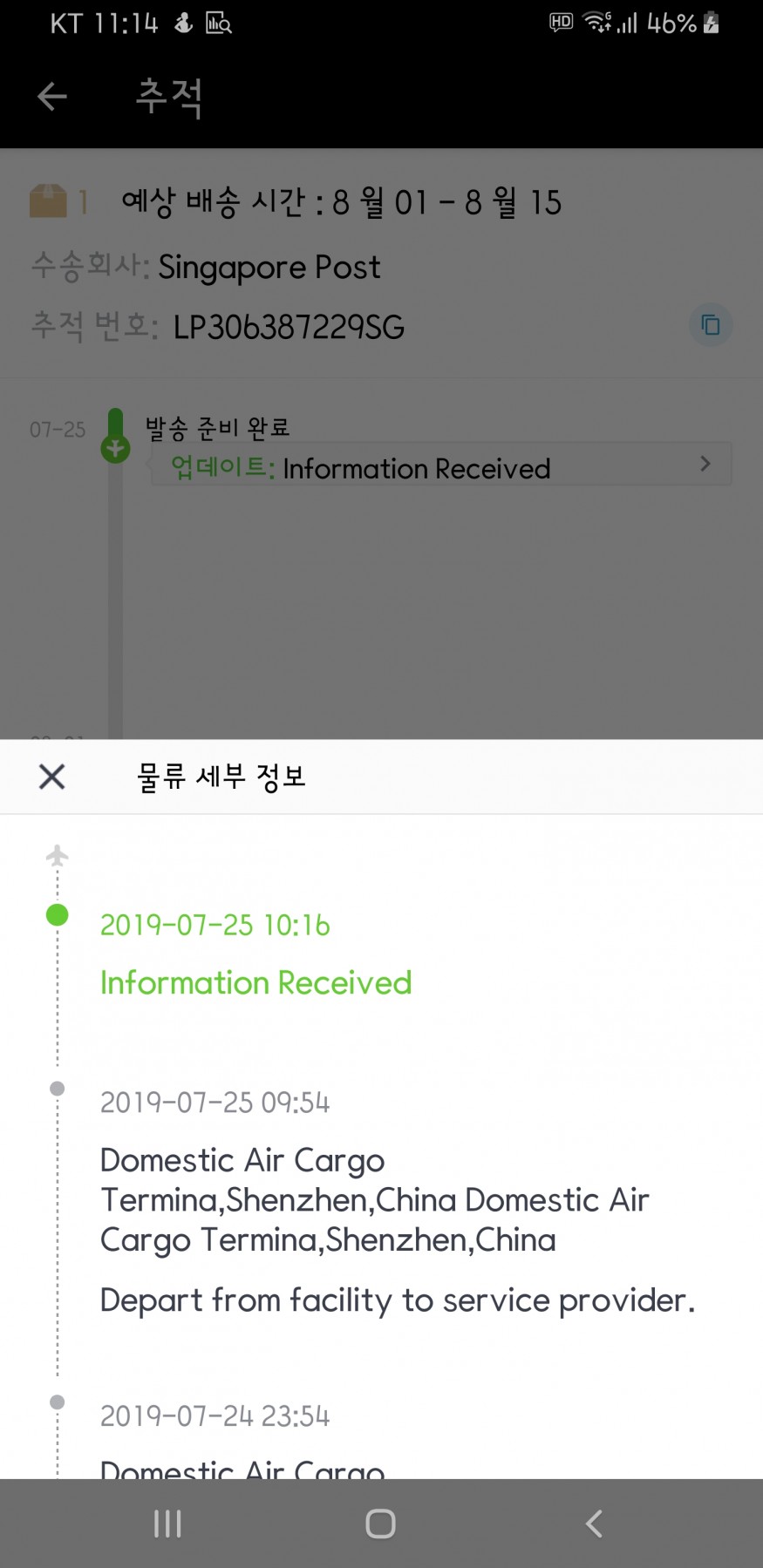
Task: Copy tracking number LP306387229SG
Action: [x=710, y=325]
